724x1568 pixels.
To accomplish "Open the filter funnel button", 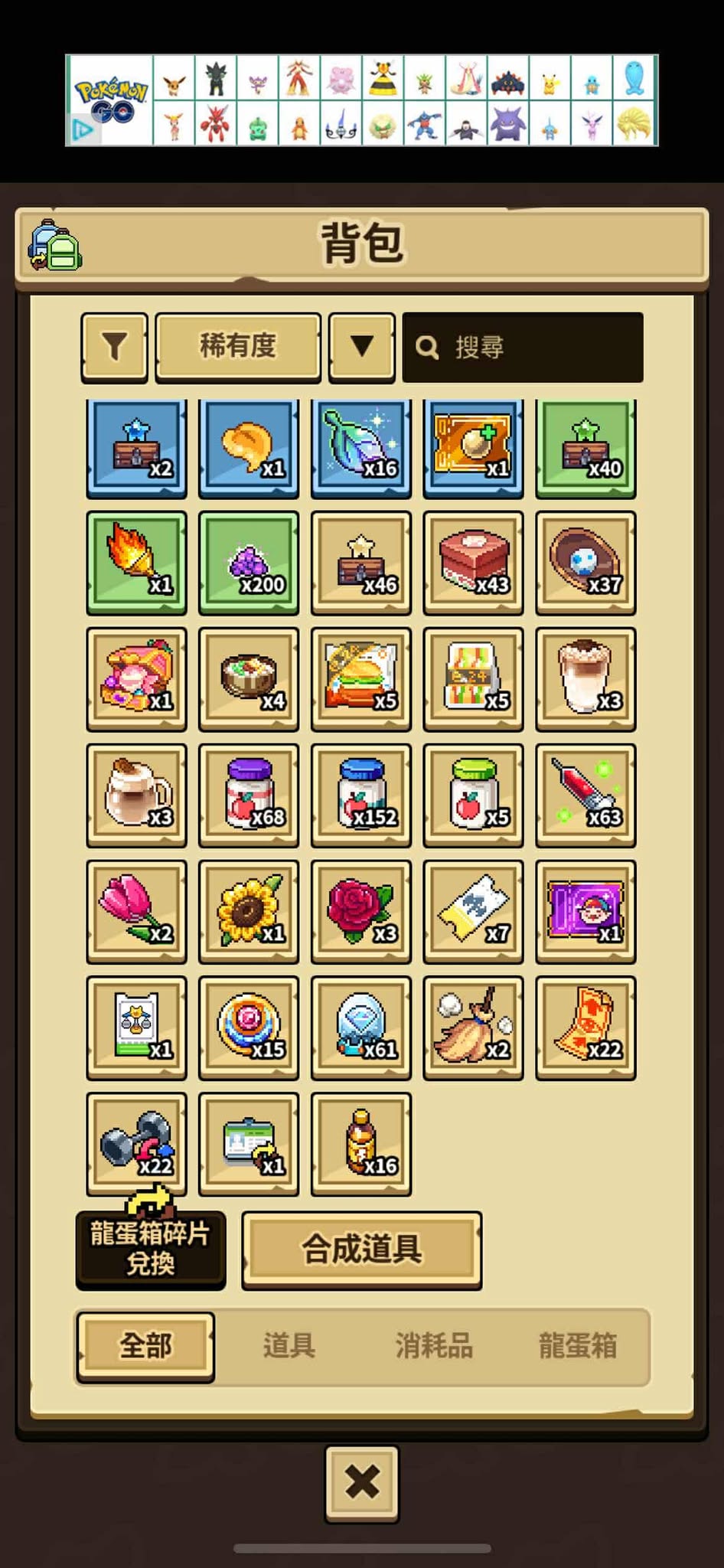I will tap(114, 346).
